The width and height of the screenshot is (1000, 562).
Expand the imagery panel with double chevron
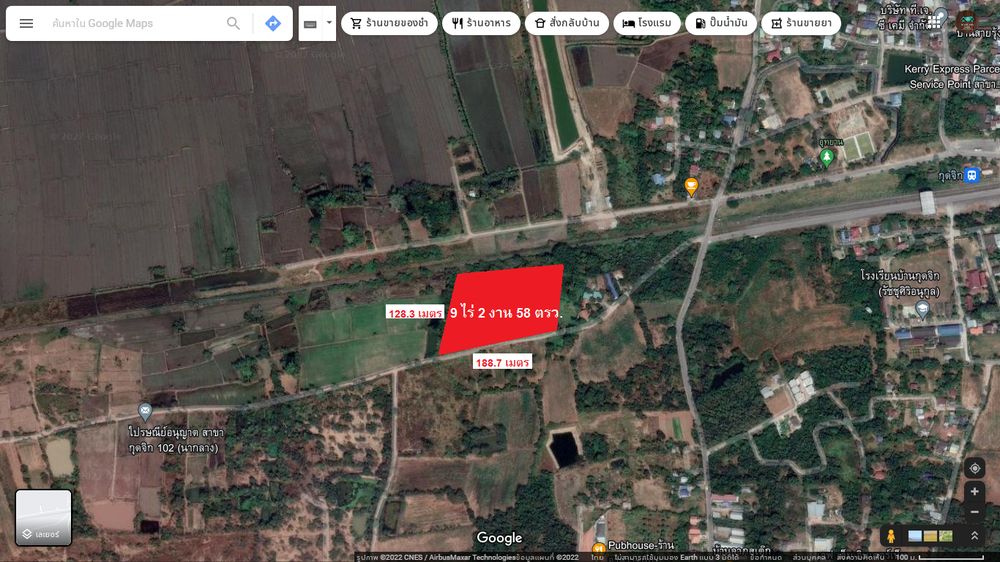click(975, 536)
